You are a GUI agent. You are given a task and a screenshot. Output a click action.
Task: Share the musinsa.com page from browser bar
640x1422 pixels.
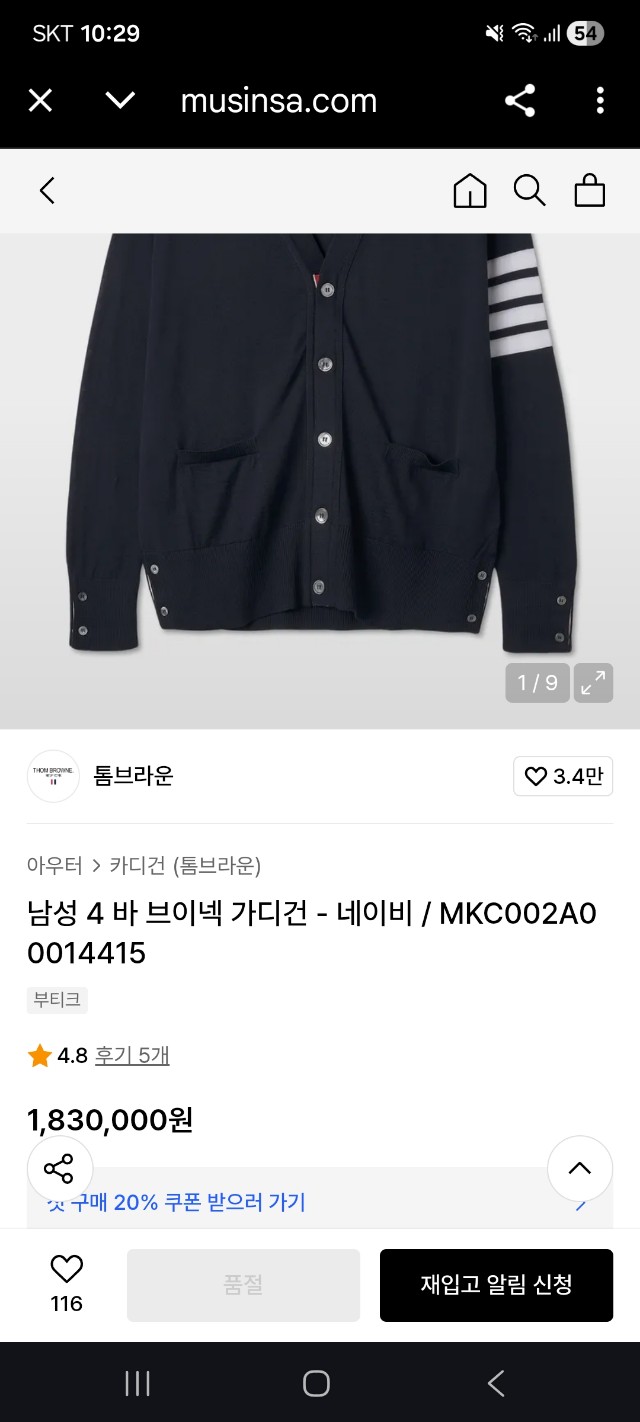(x=520, y=101)
